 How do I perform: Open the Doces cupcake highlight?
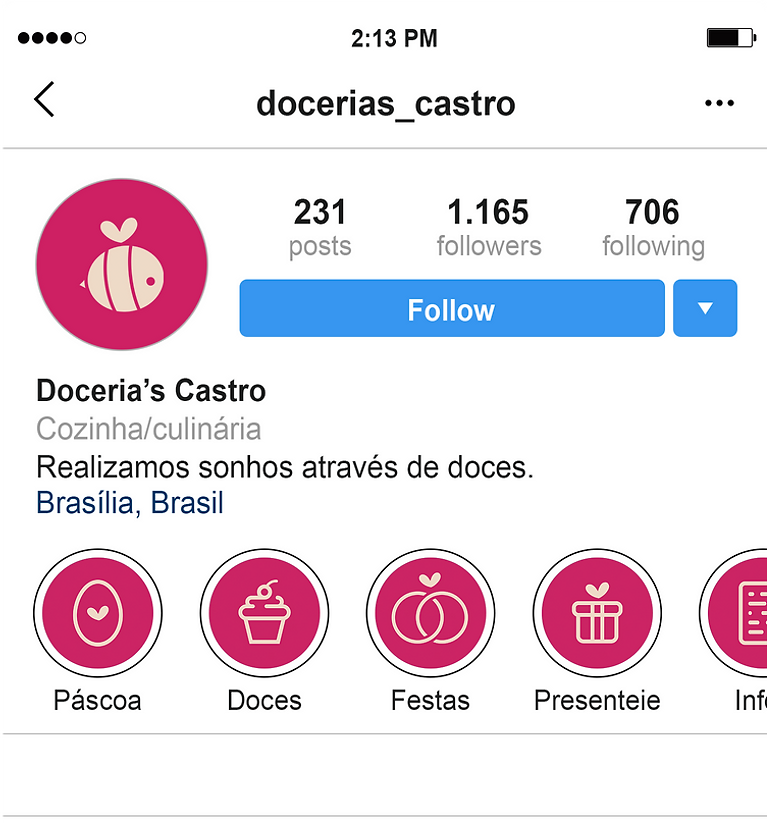pyautogui.click(x=264, y=613)
